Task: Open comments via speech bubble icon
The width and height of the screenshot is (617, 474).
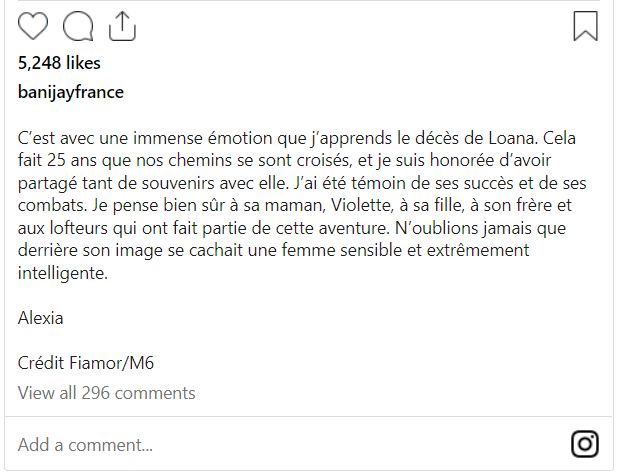Action: [77, 26]
